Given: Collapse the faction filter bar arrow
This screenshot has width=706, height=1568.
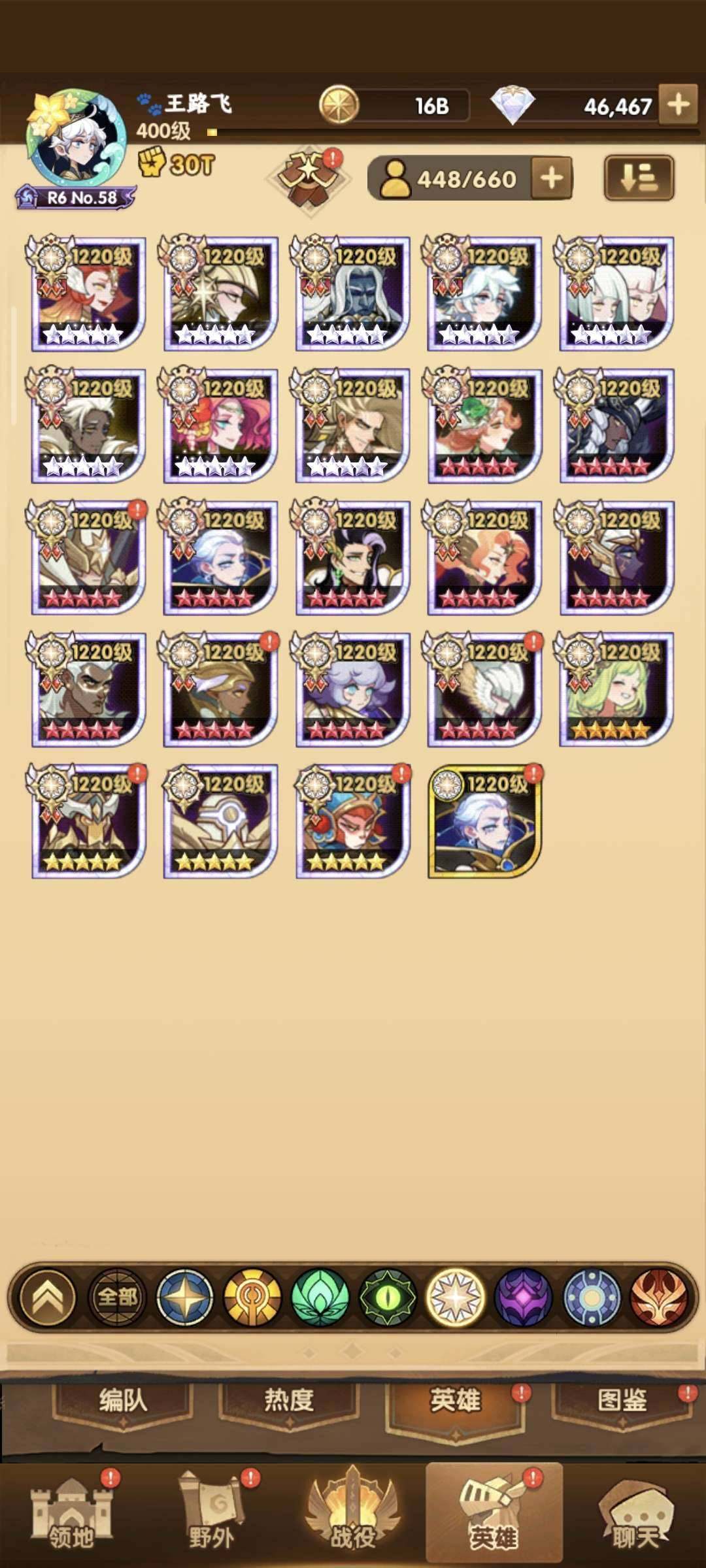Looking at the screenshot, I should [48, 1298].
